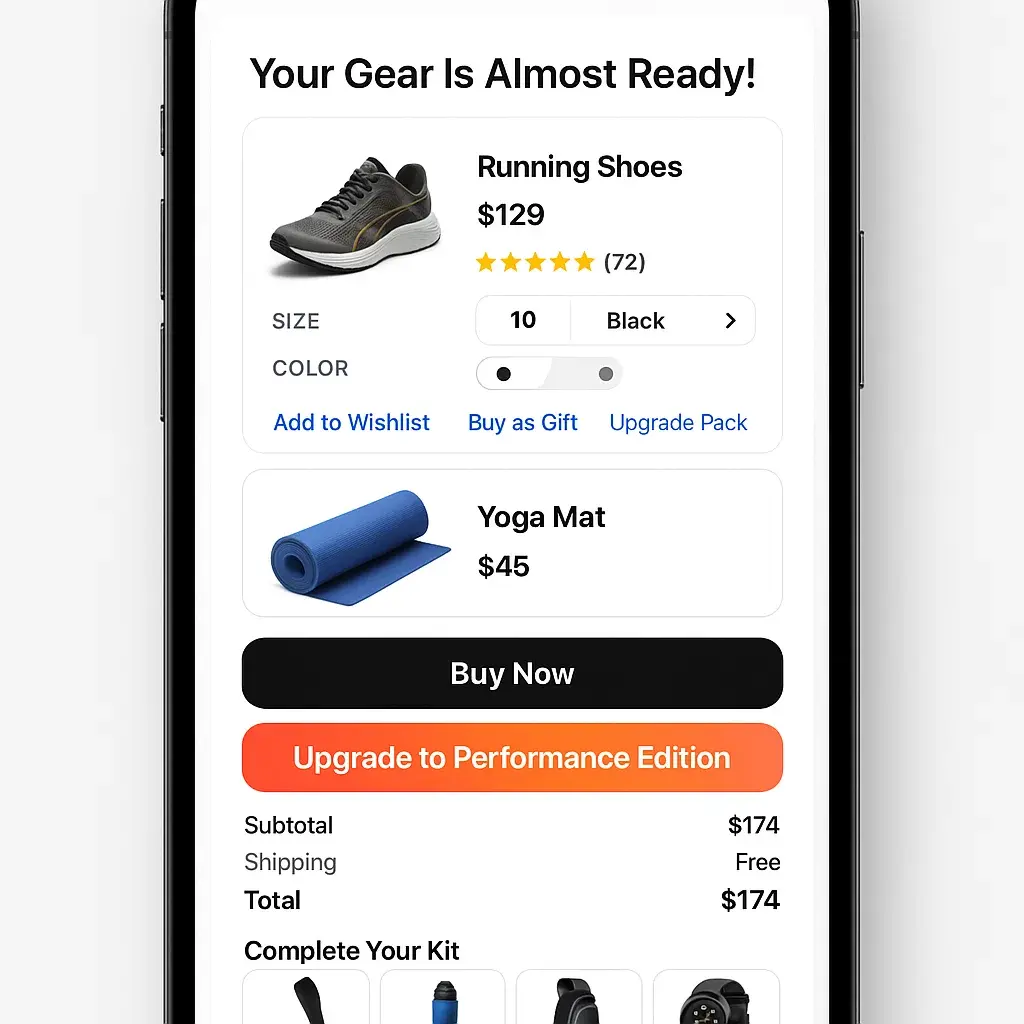Open the size 10 picker

(x=523, y=320)
